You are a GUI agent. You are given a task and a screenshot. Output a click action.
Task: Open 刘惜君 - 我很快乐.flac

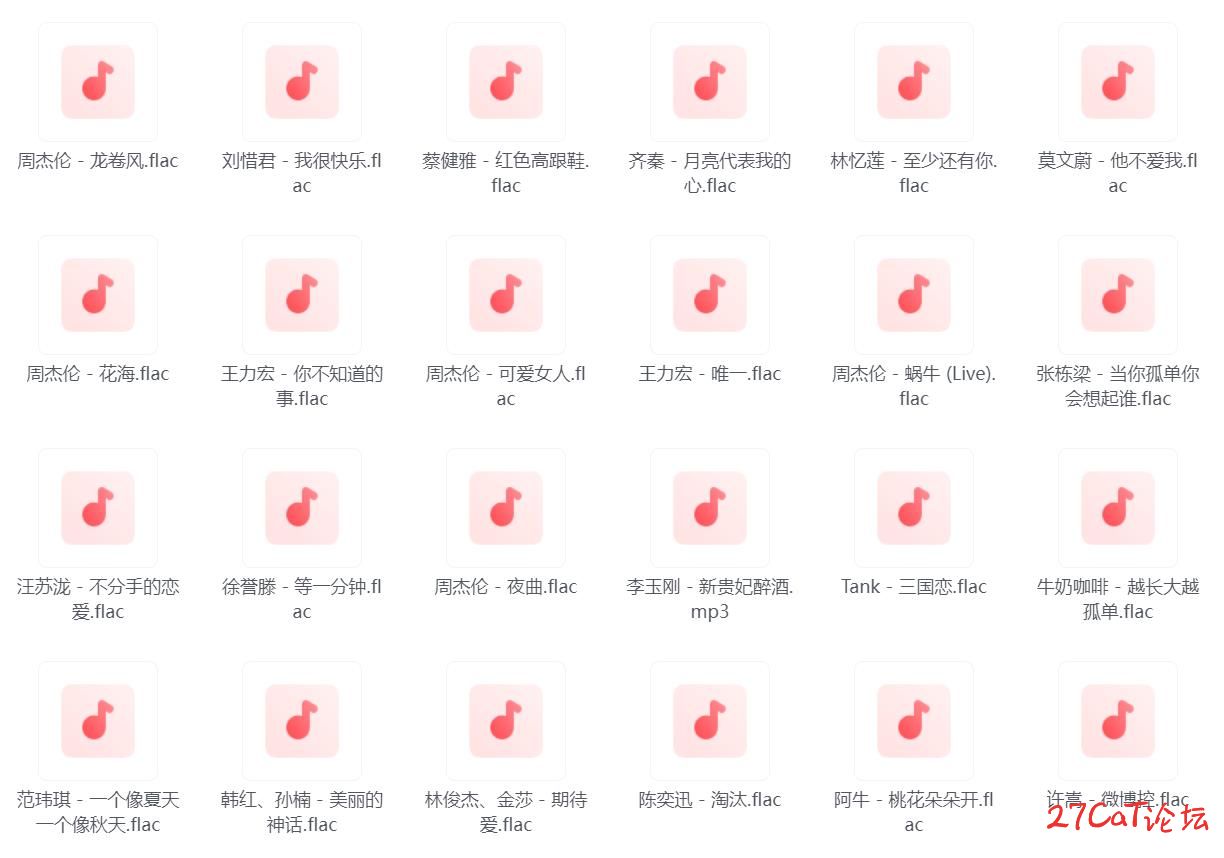pos(302,82)
